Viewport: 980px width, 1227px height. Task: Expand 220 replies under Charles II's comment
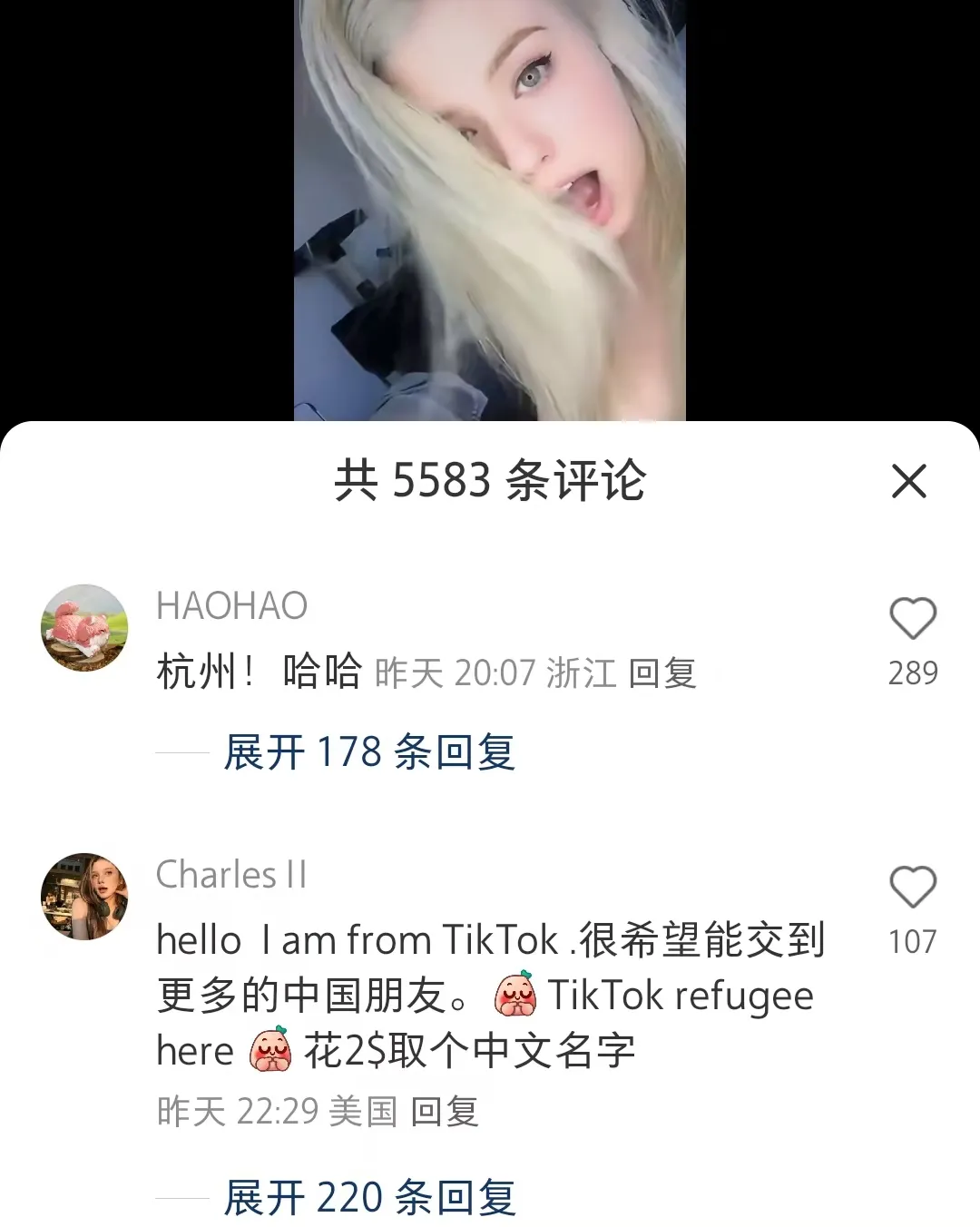[x=368, y=1198]
